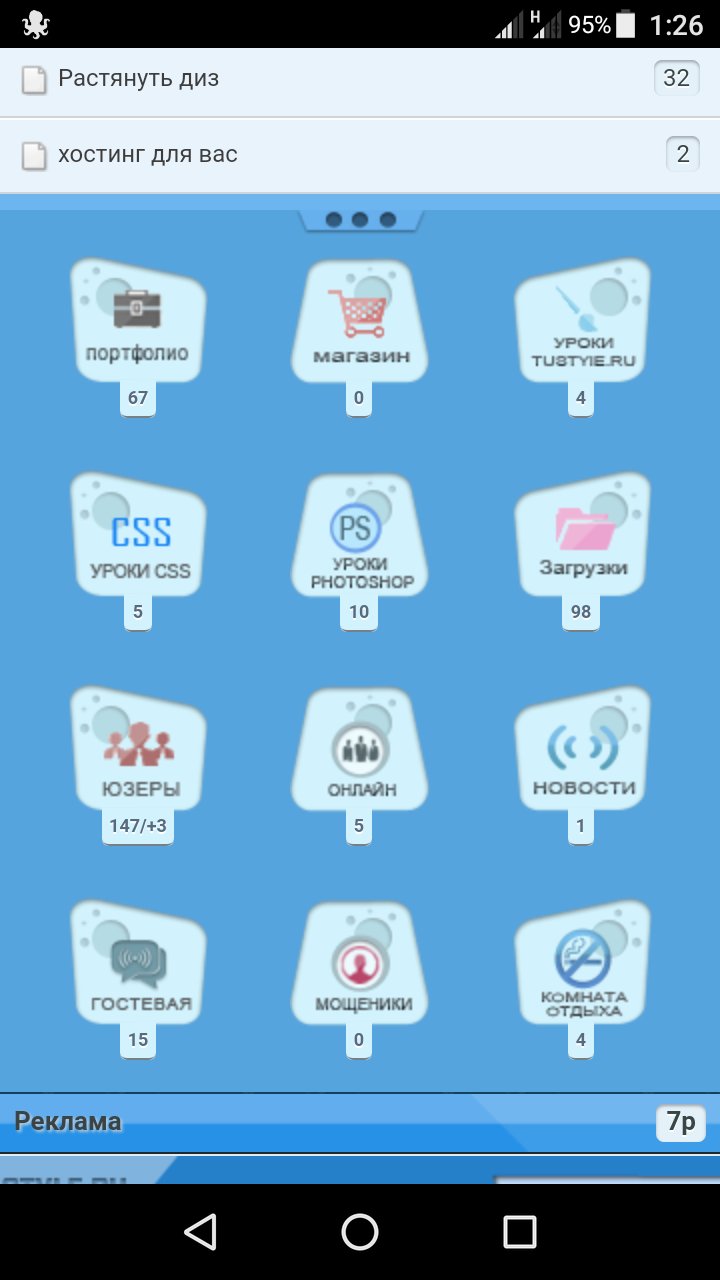Tap the 7р ad price badge
Viewport: 720px width, 1280px height.
click(681, 1123)
